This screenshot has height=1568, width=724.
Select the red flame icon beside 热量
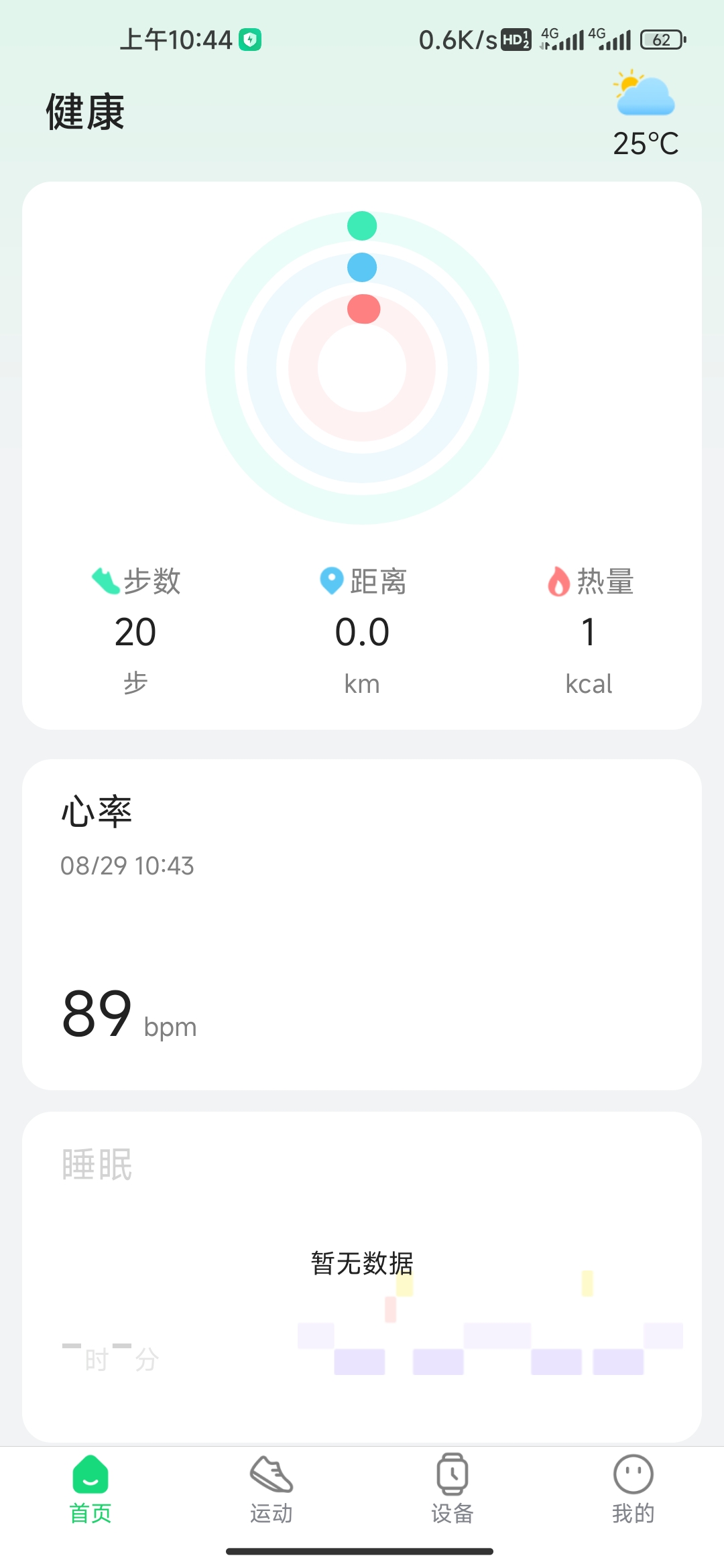coord(558,582)
